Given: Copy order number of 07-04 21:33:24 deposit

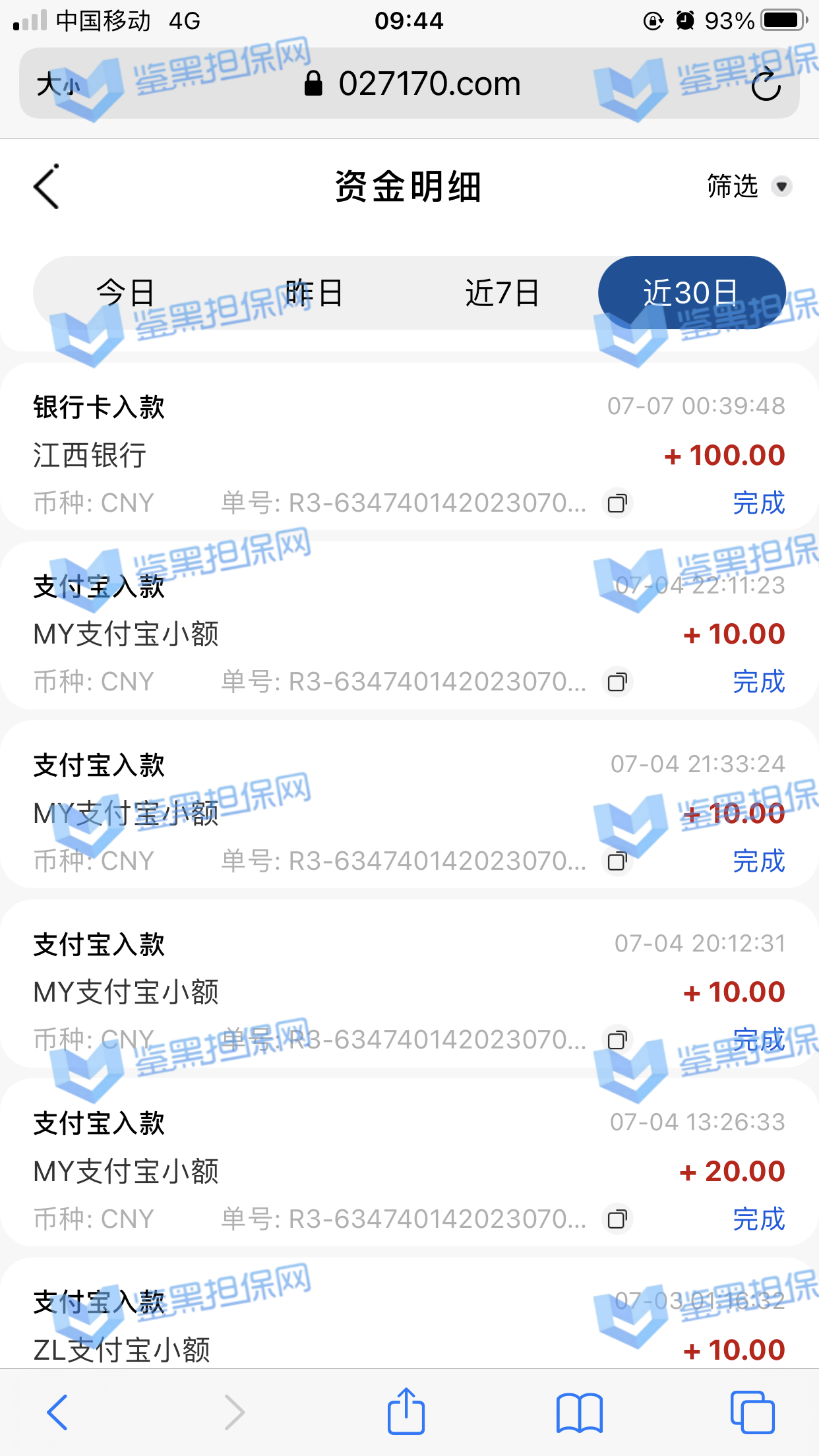Looking at the screenshot, I should coord(618,861).
